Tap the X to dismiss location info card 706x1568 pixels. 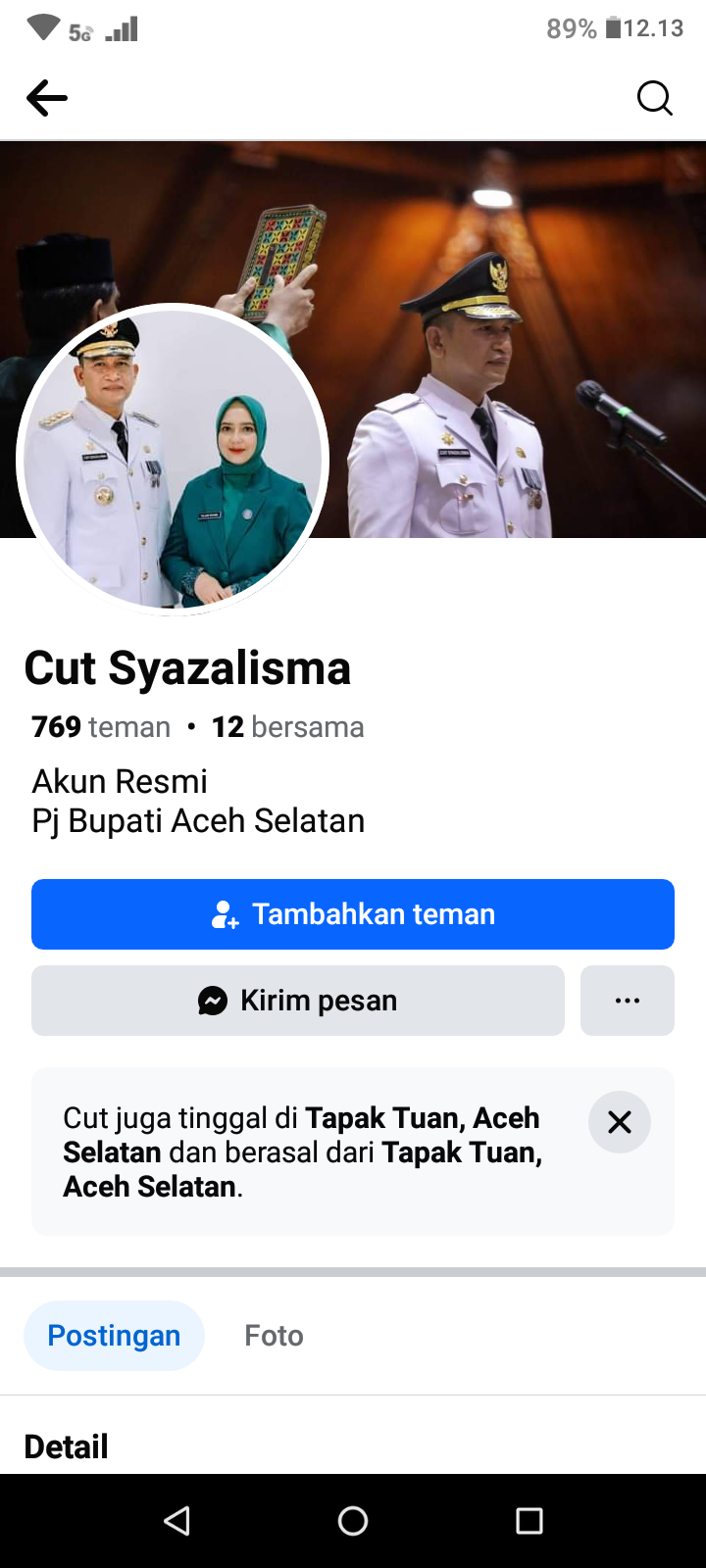(x=619, y=1122)
